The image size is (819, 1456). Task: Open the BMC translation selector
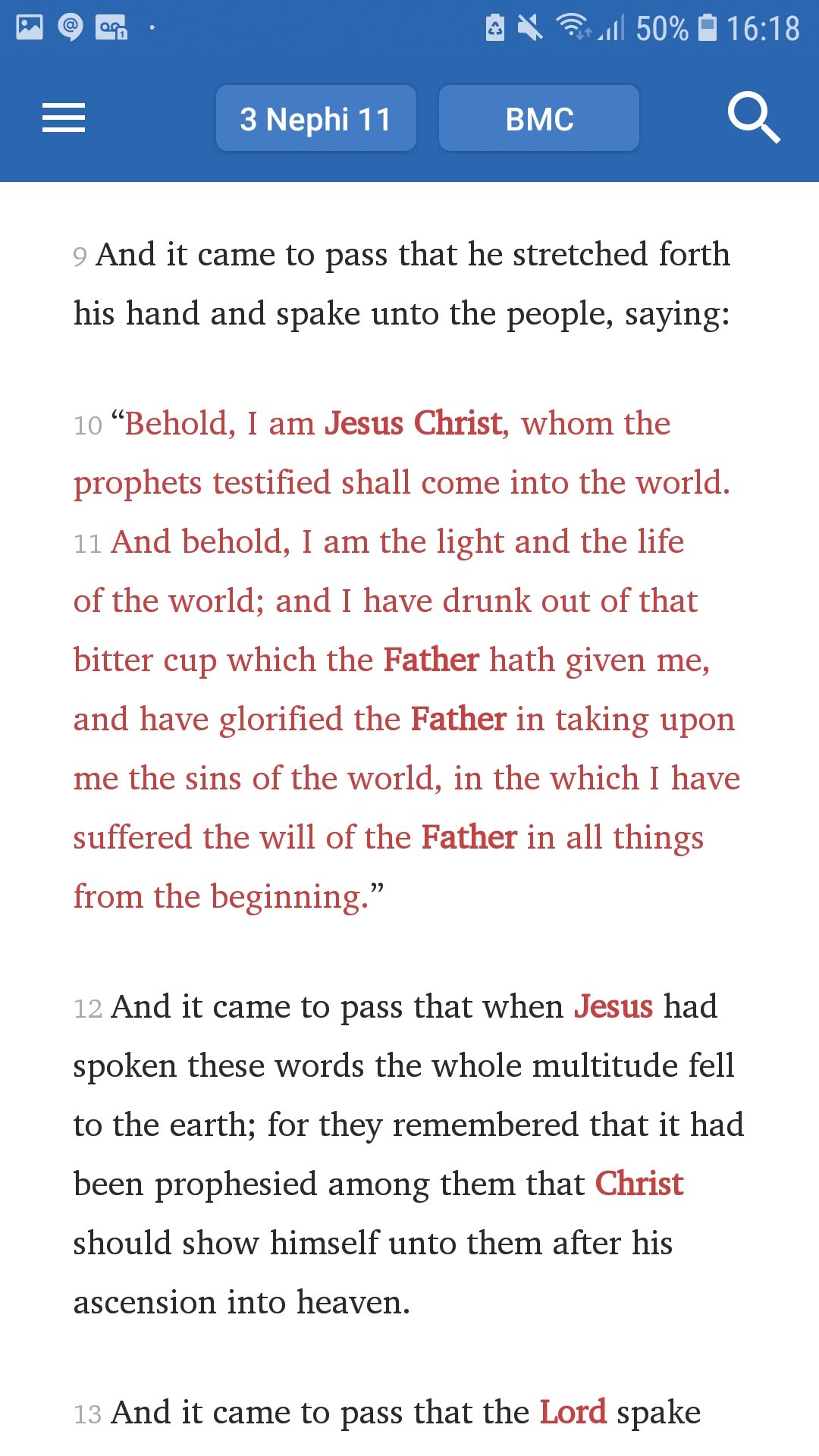coord(538,118)
